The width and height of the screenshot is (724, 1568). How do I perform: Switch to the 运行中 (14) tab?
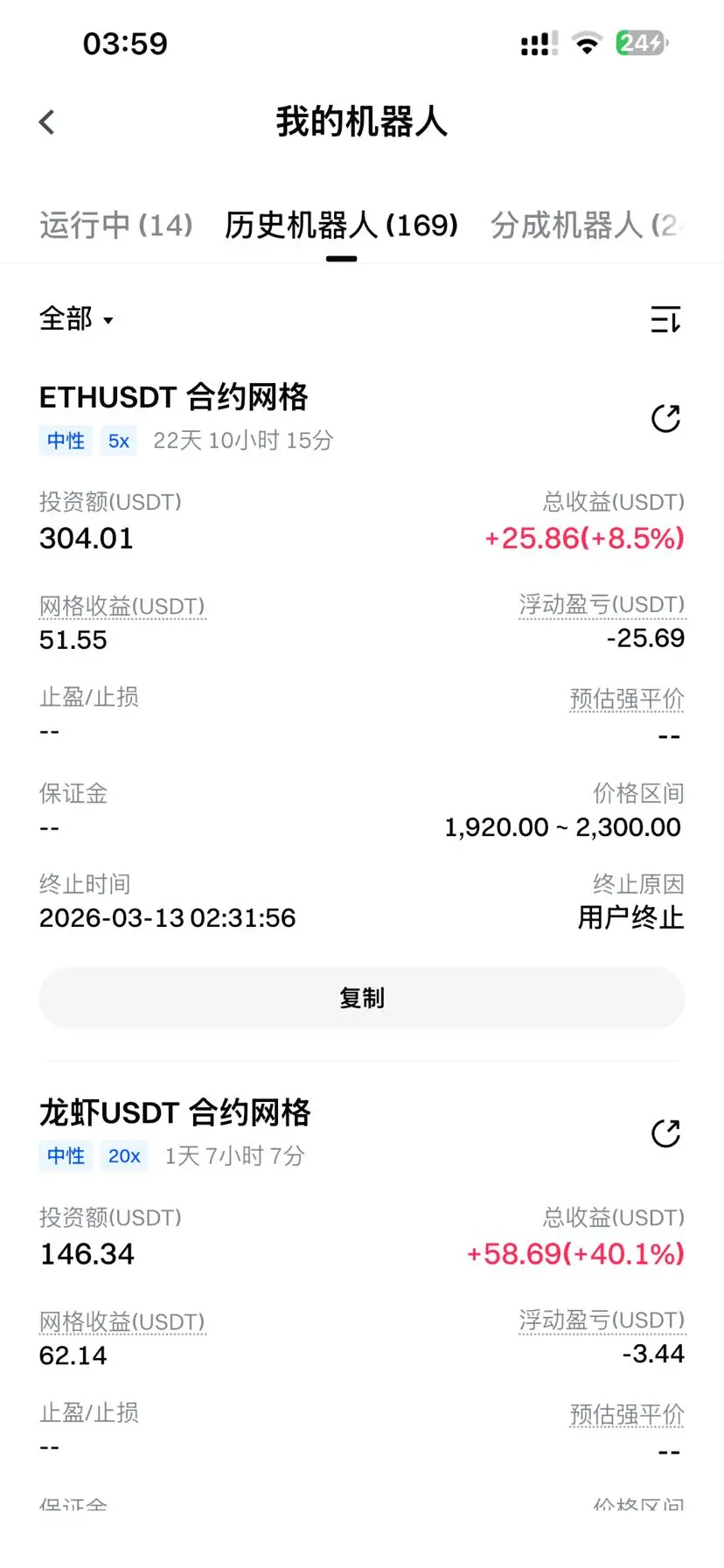(116, 226)
